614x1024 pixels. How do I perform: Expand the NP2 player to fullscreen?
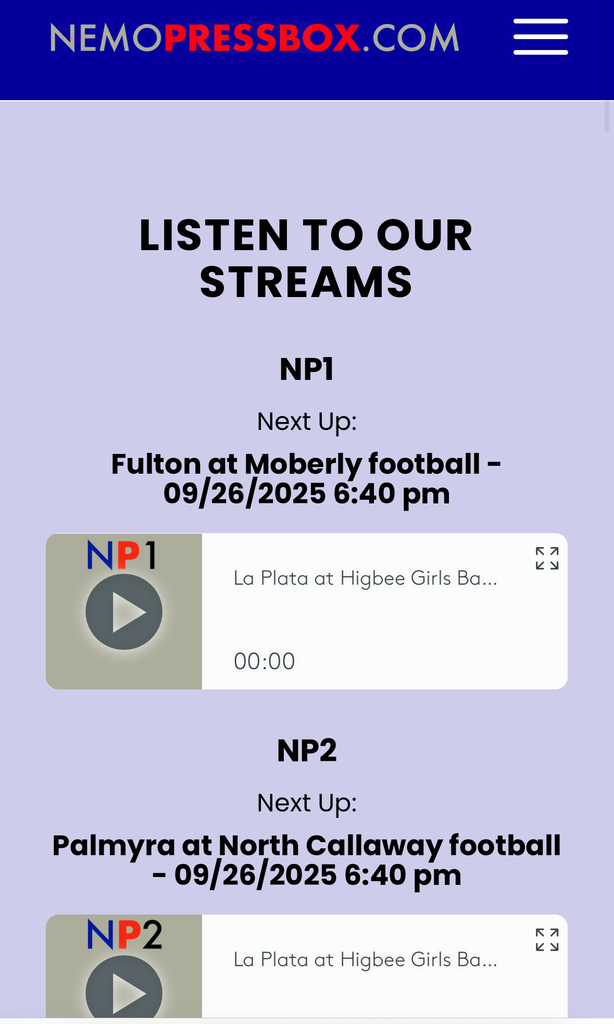click(546, 940)
